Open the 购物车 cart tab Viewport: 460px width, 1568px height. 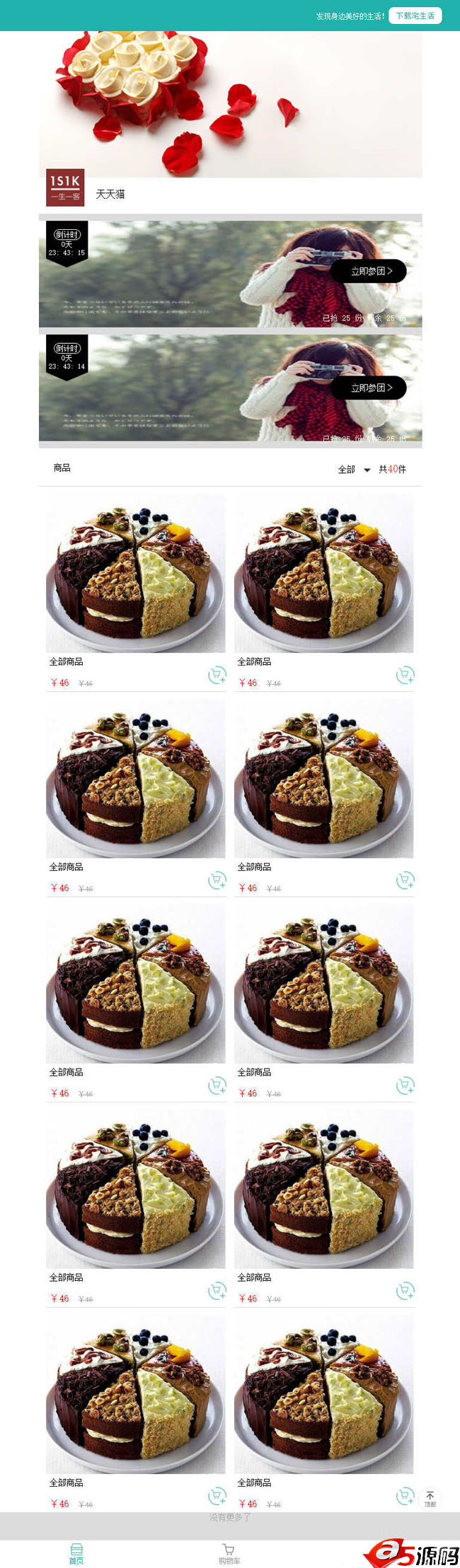229,1553
